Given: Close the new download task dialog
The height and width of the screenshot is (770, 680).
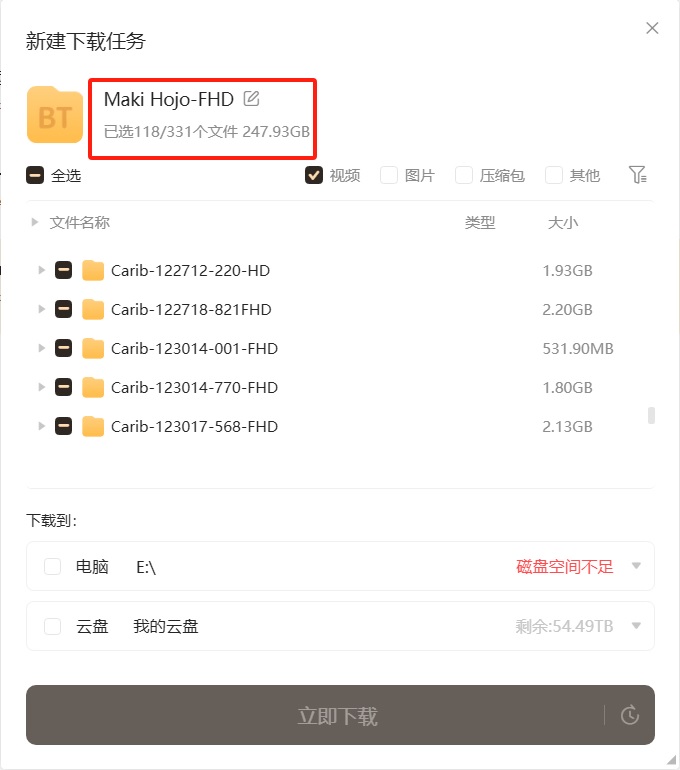Looking at the screenshot, I should tap(652, 28).
